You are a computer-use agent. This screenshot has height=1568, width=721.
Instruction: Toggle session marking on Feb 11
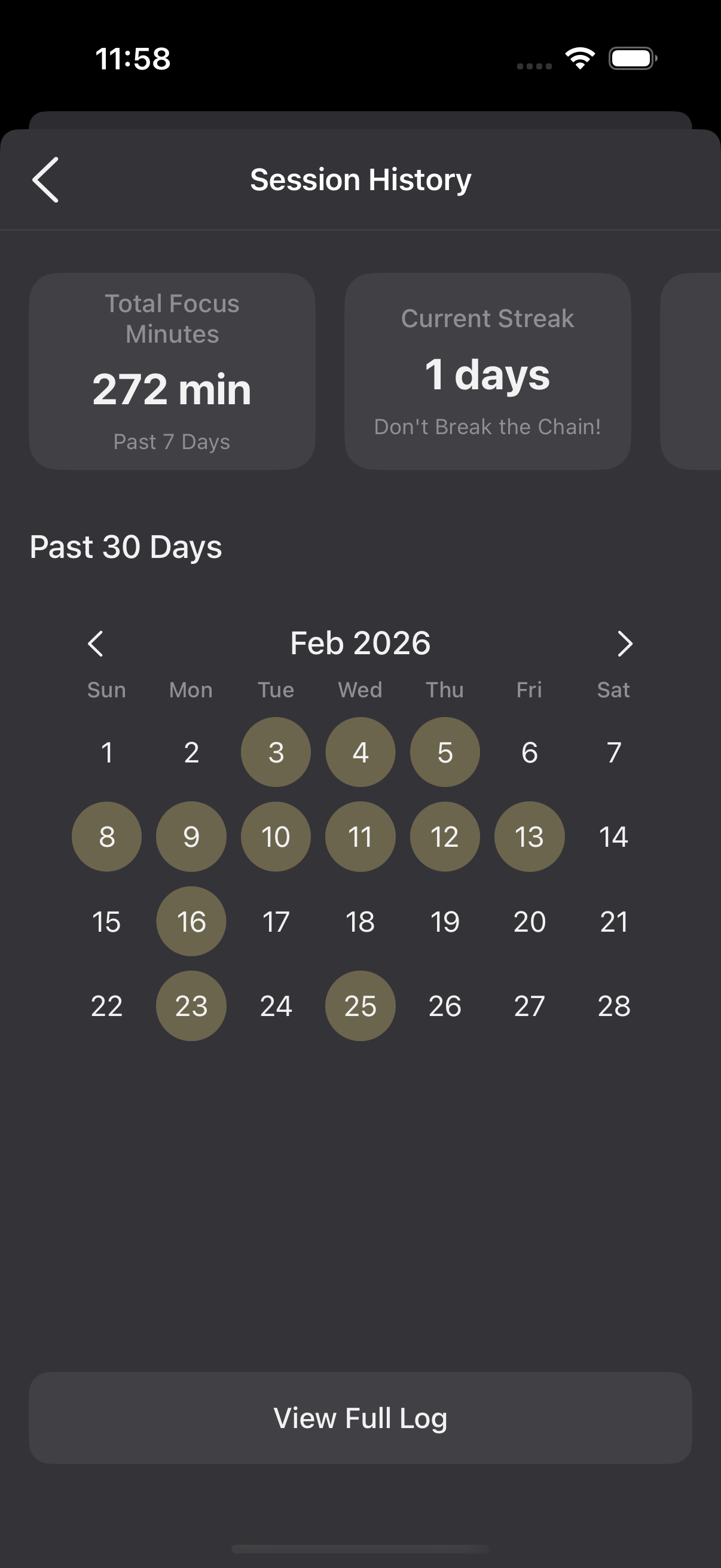coord(360,837)
